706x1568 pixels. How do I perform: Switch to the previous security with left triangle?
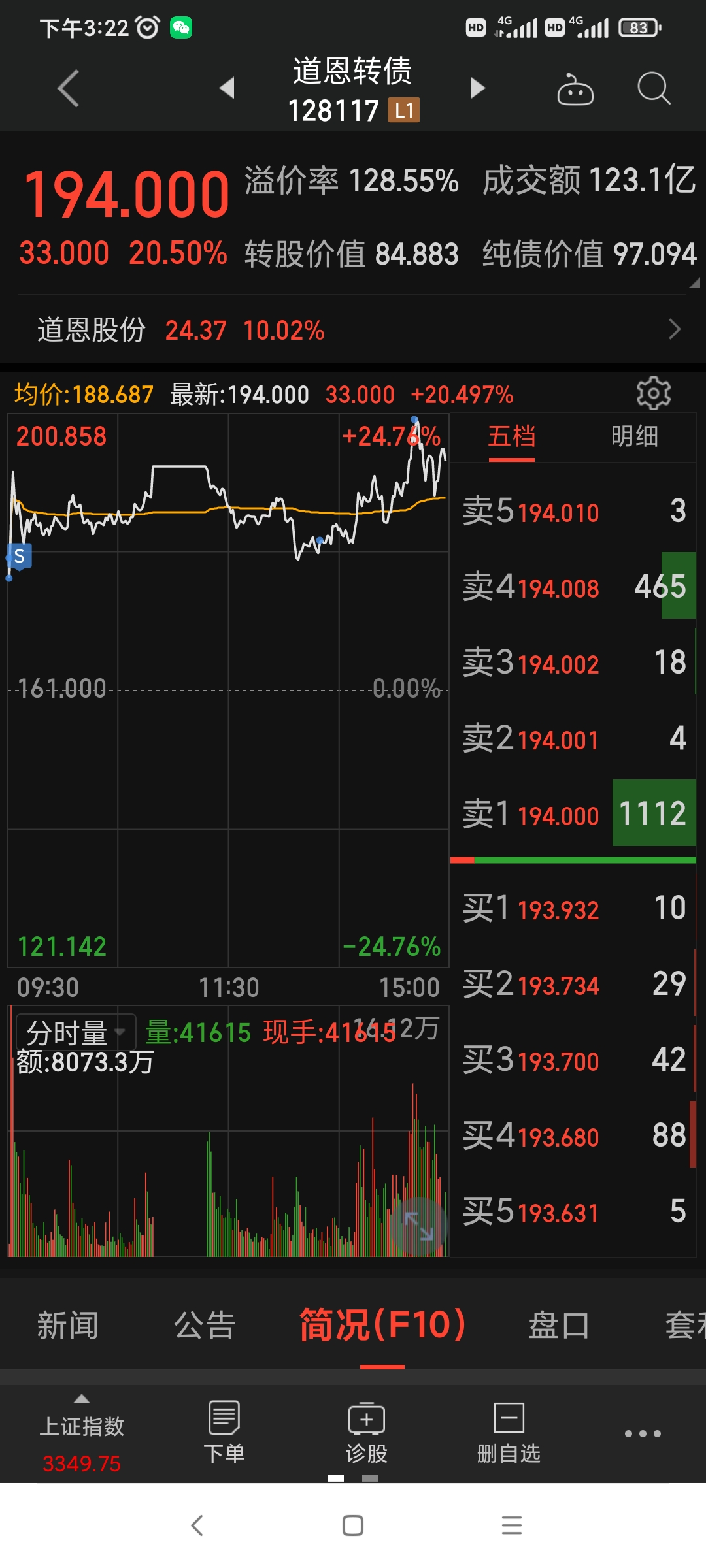coord(227,88)
